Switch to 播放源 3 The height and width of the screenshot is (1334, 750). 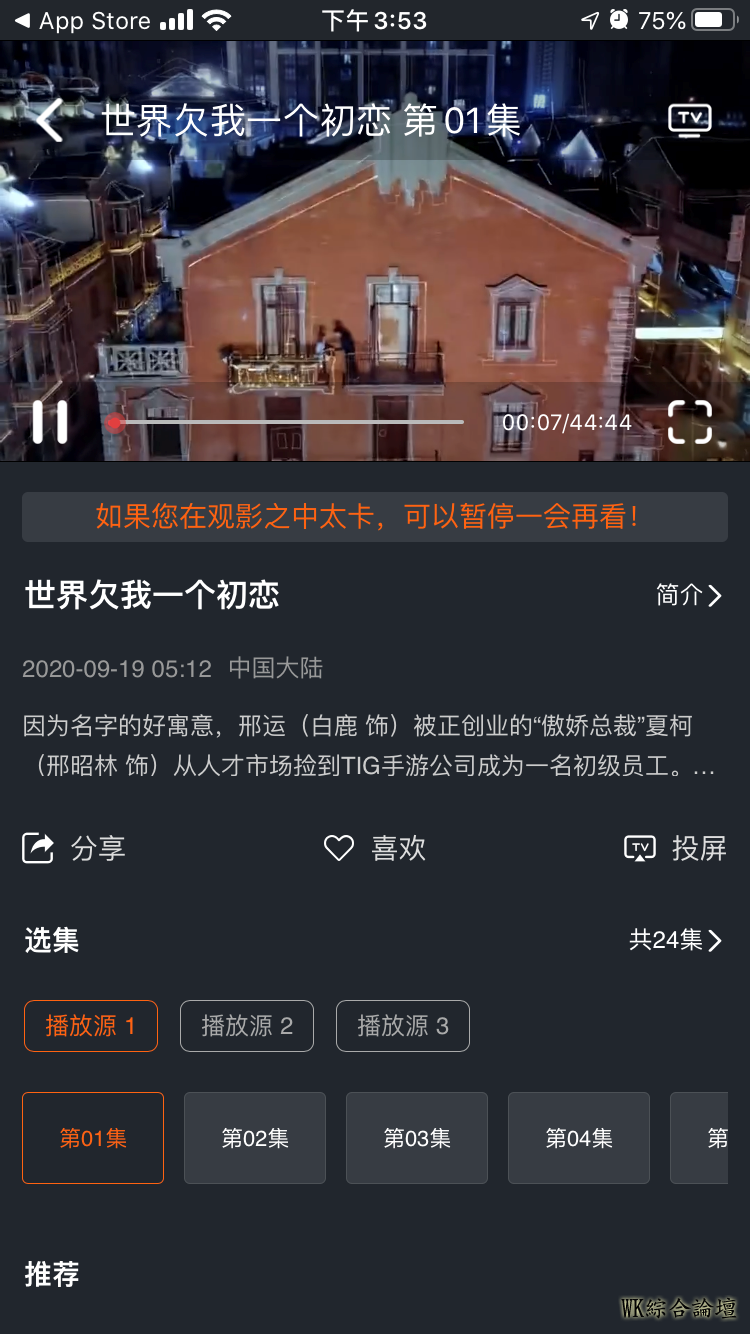pyautogui.click(x=403, y=1026)
